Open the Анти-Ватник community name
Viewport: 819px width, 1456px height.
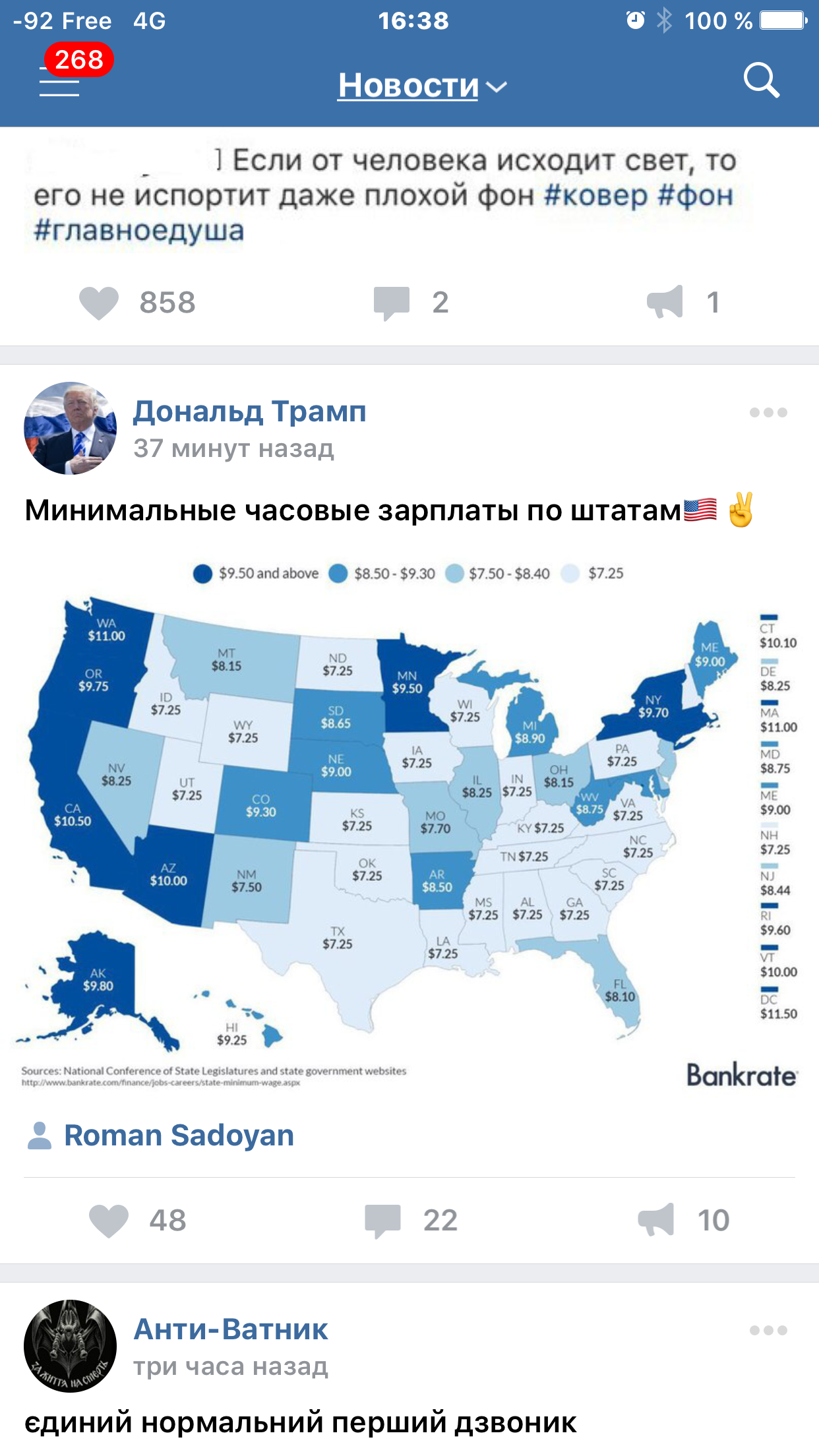[x=231, y=1329]
